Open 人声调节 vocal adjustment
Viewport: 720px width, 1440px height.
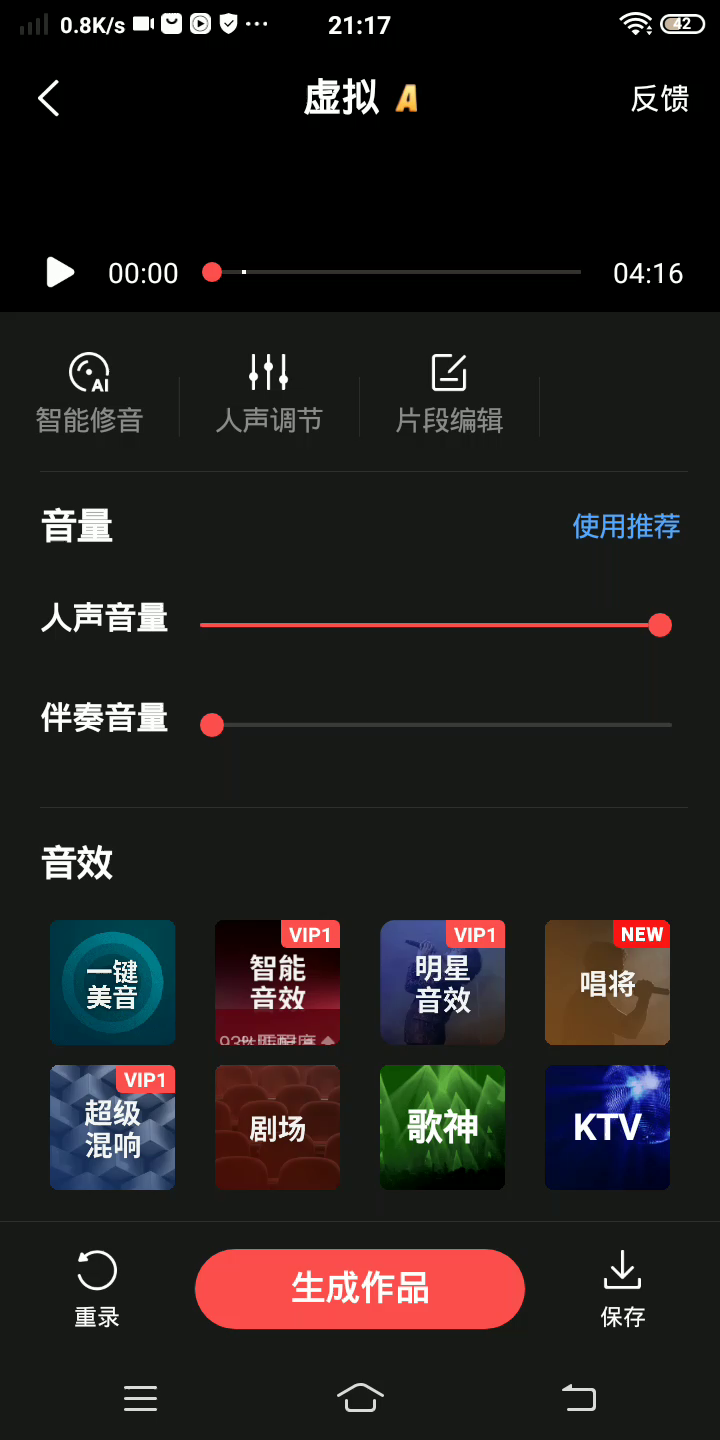click(269, 393)
